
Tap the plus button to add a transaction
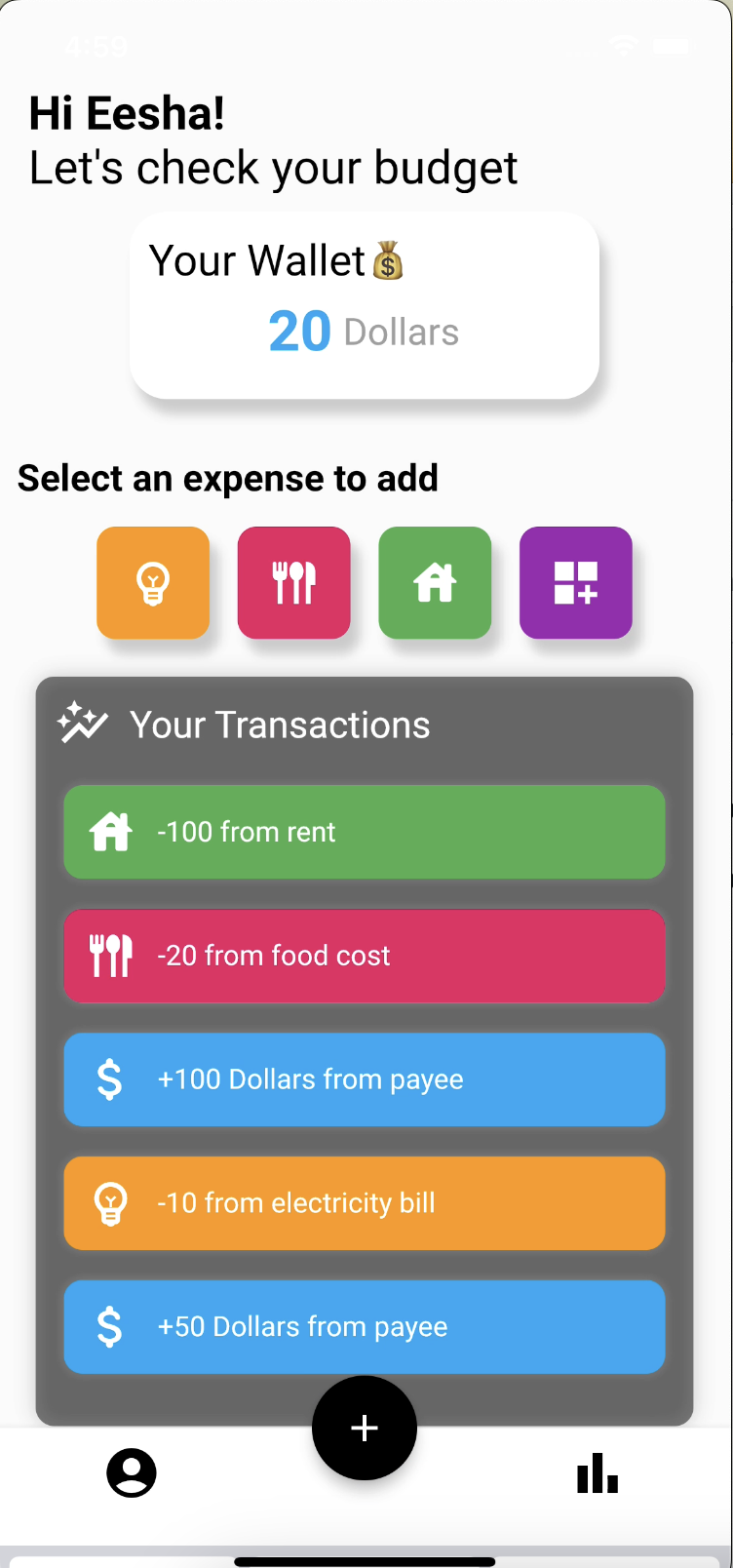[365, 1428]
